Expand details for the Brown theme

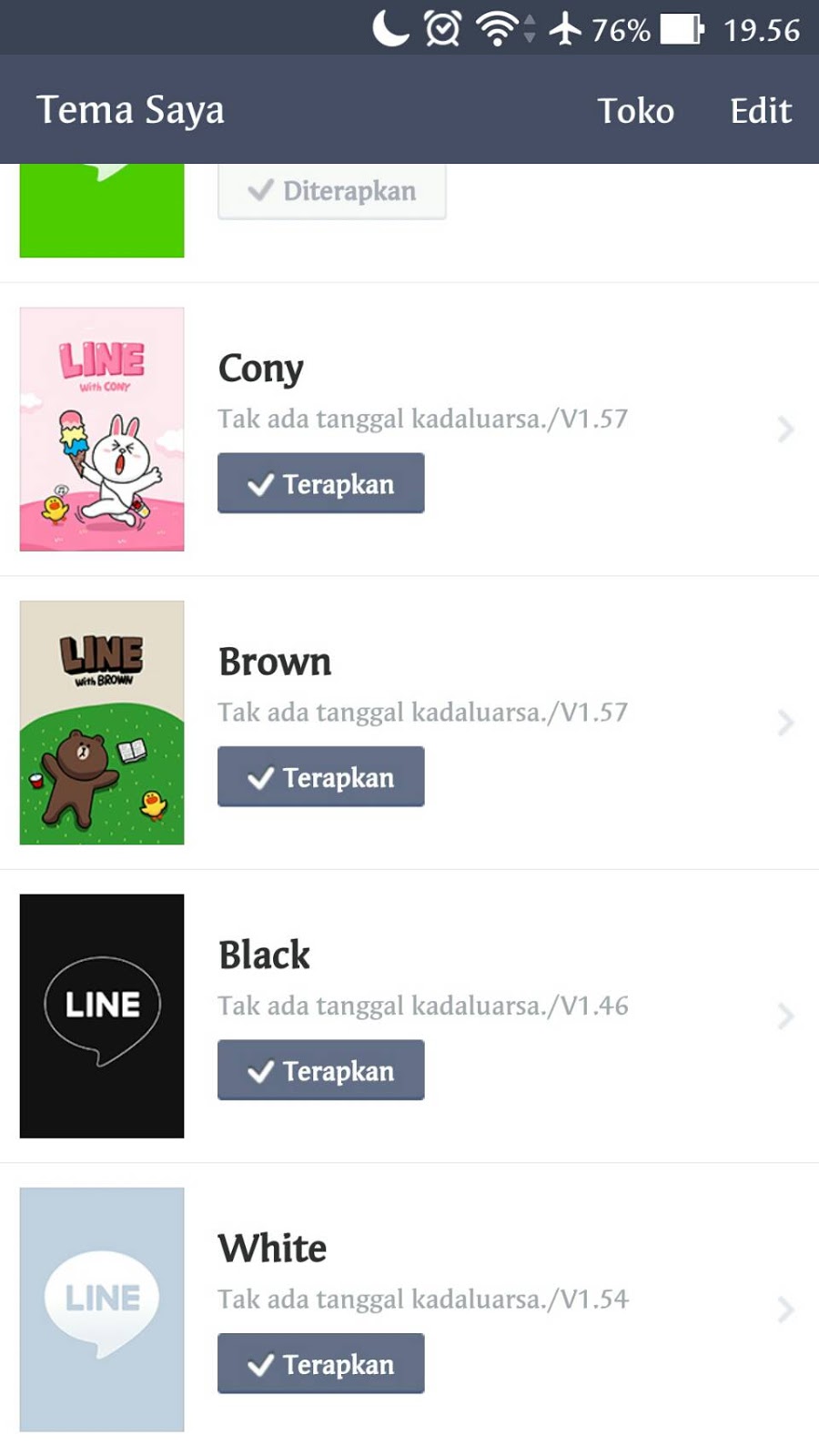tap(784, 722)
